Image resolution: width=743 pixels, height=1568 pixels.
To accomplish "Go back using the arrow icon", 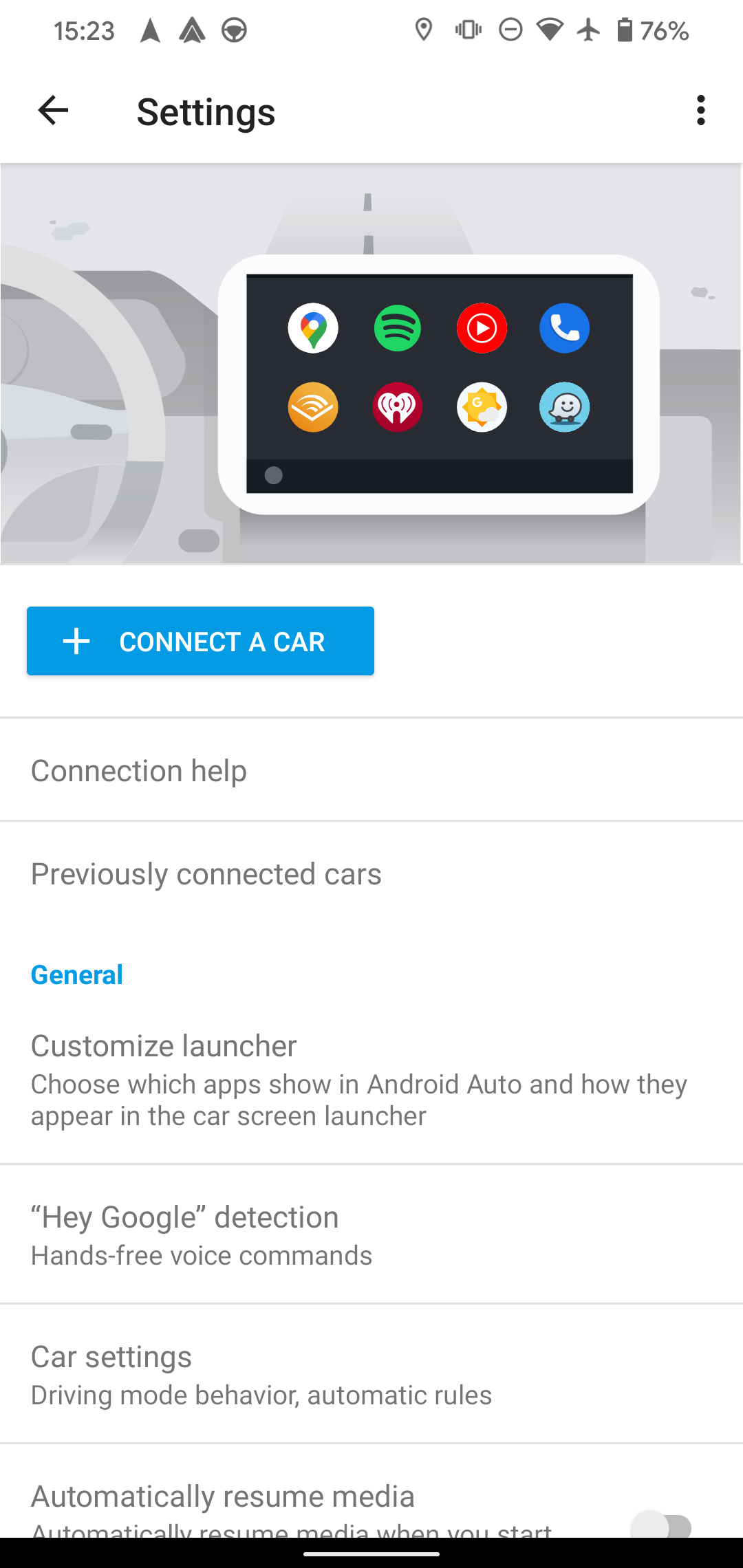I will point(53,111).
